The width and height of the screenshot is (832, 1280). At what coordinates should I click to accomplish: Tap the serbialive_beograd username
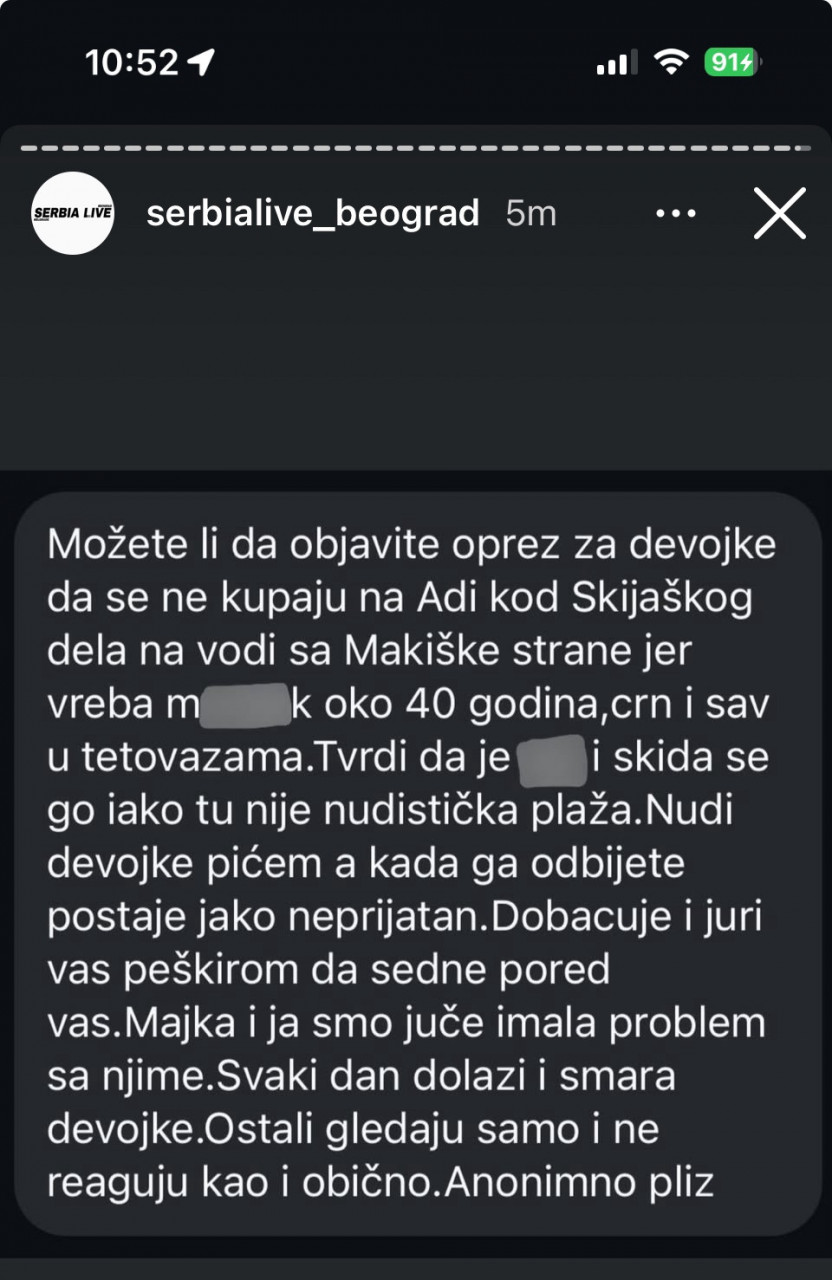coord(312,213)
